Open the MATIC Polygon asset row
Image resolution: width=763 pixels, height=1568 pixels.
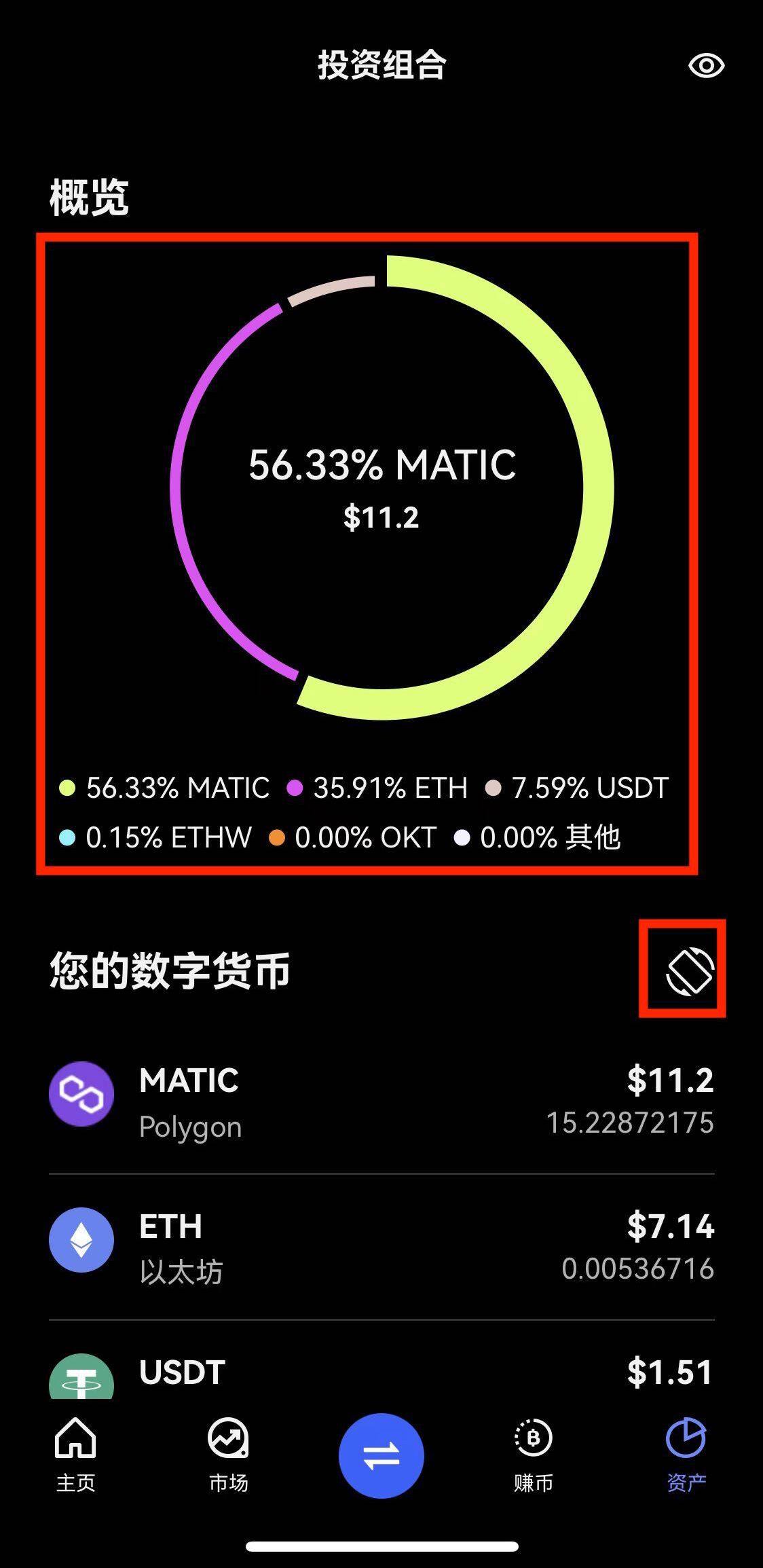381,1099
